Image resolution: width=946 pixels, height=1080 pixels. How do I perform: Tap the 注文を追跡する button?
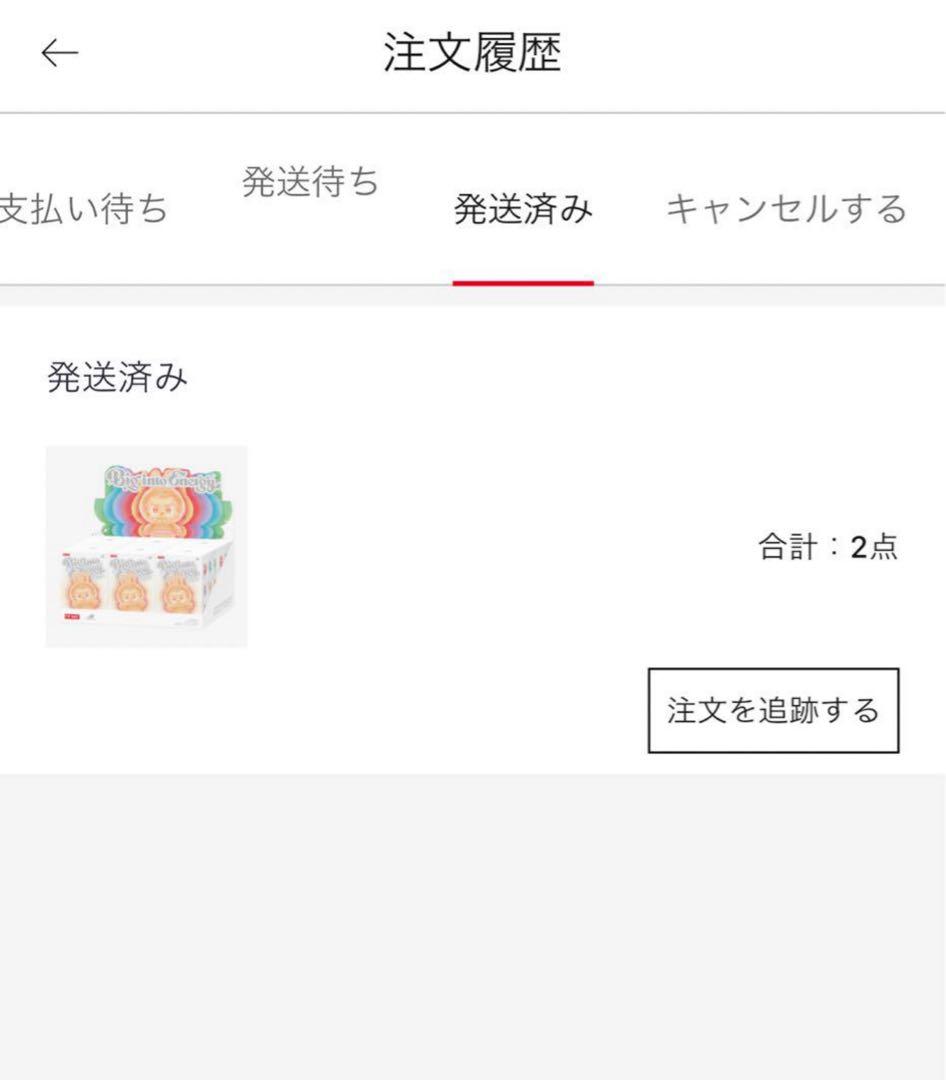click(x=773, y=711)
